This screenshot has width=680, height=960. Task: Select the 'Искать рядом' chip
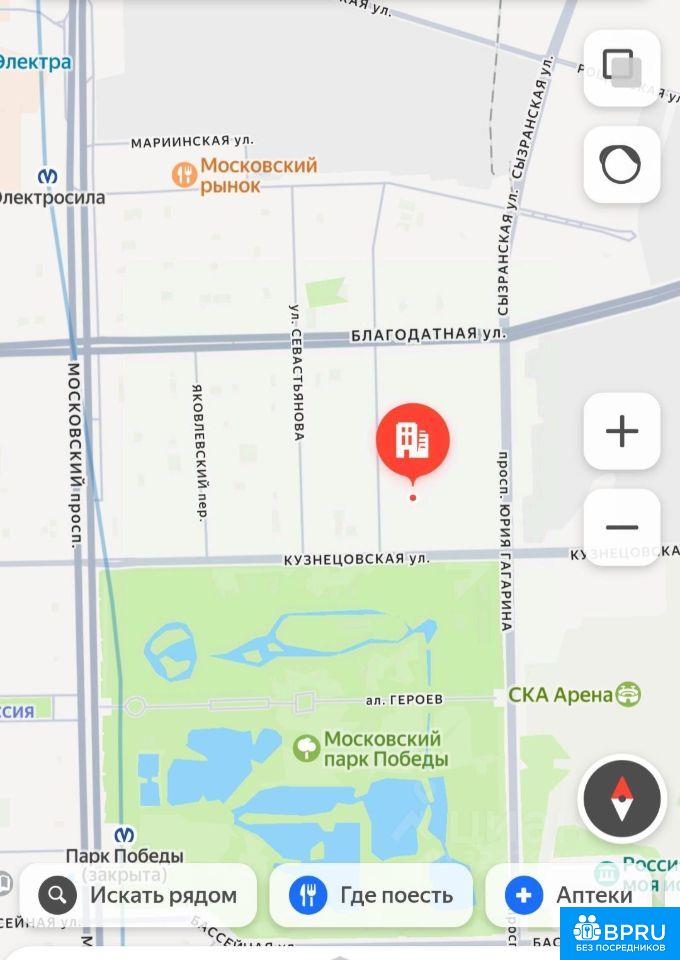138,895
